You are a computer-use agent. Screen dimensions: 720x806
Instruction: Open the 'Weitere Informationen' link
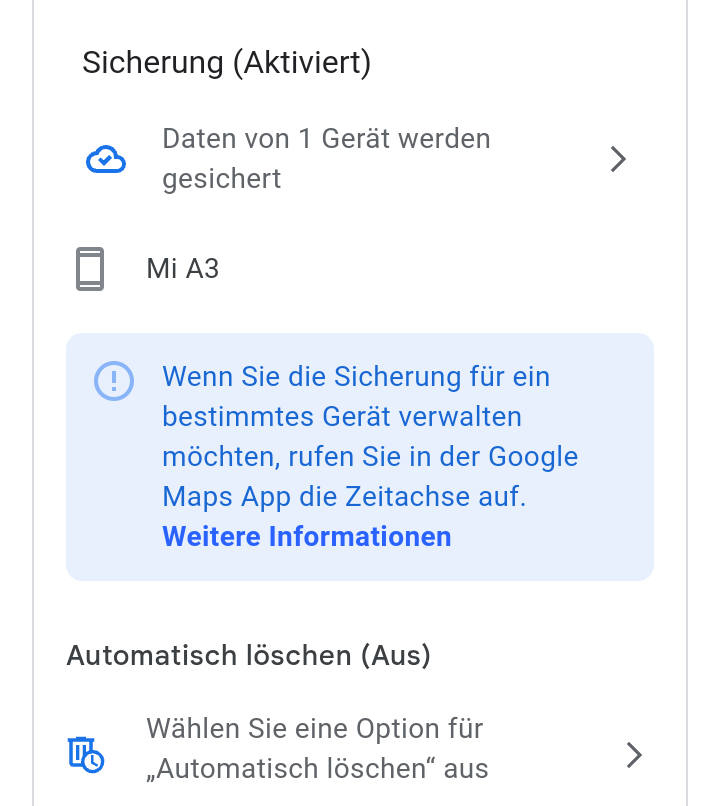[306, 537]
